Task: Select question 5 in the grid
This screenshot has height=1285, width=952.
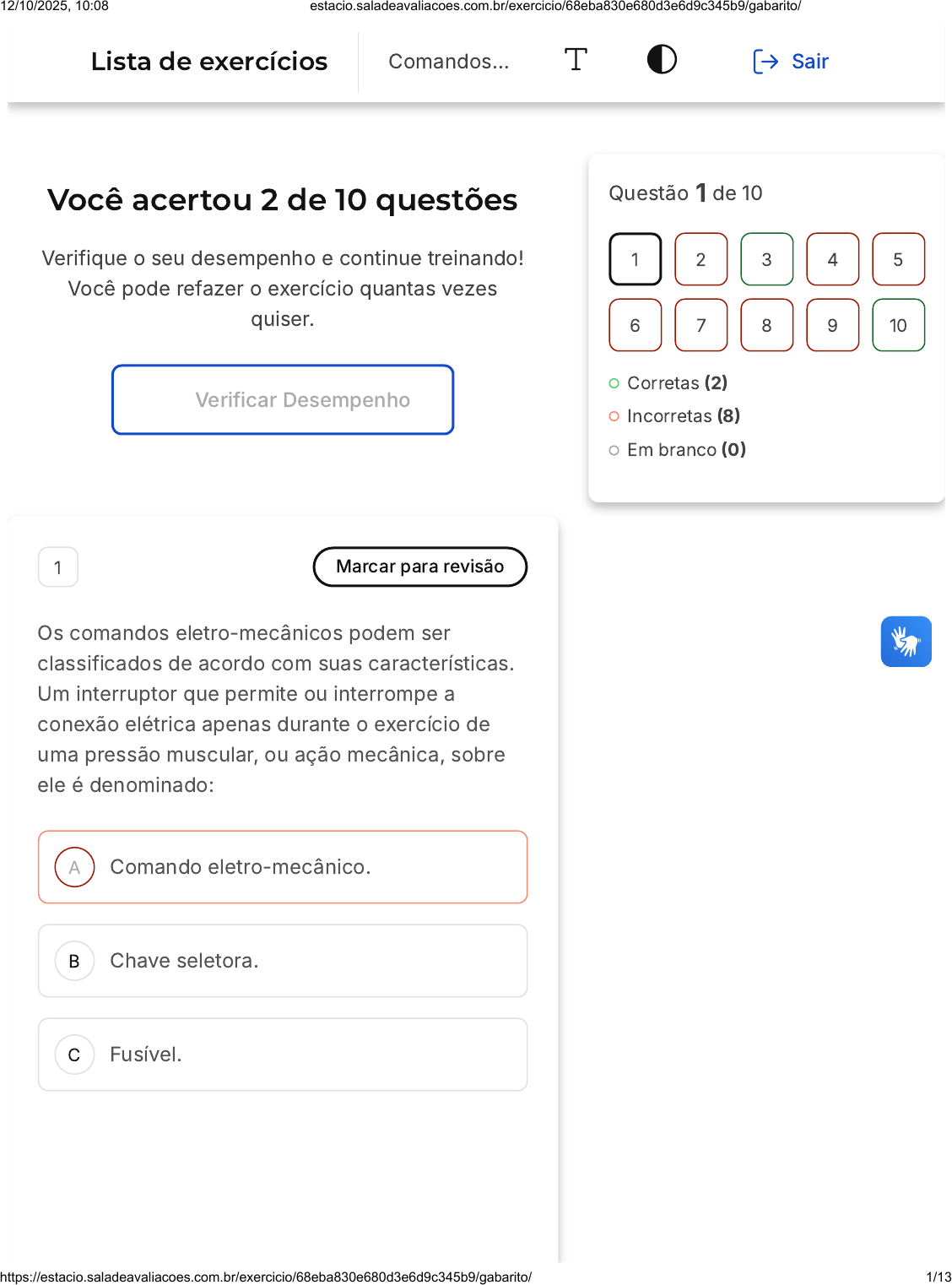Action: coord(898,259)
